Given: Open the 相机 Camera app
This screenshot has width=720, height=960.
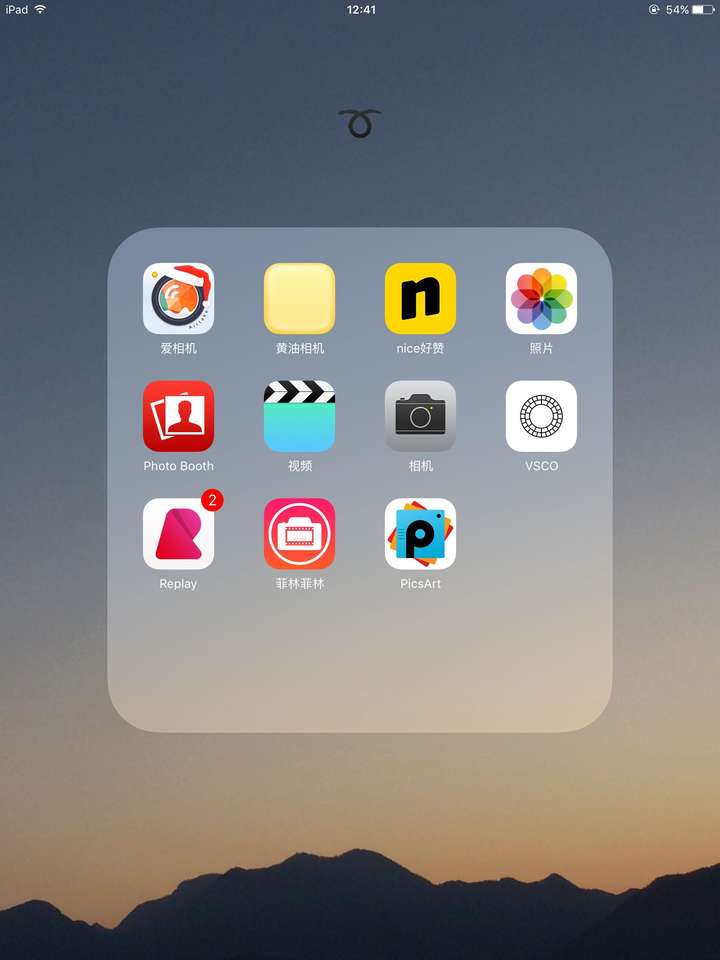Looking at the screenshot, I should (420, 416).
